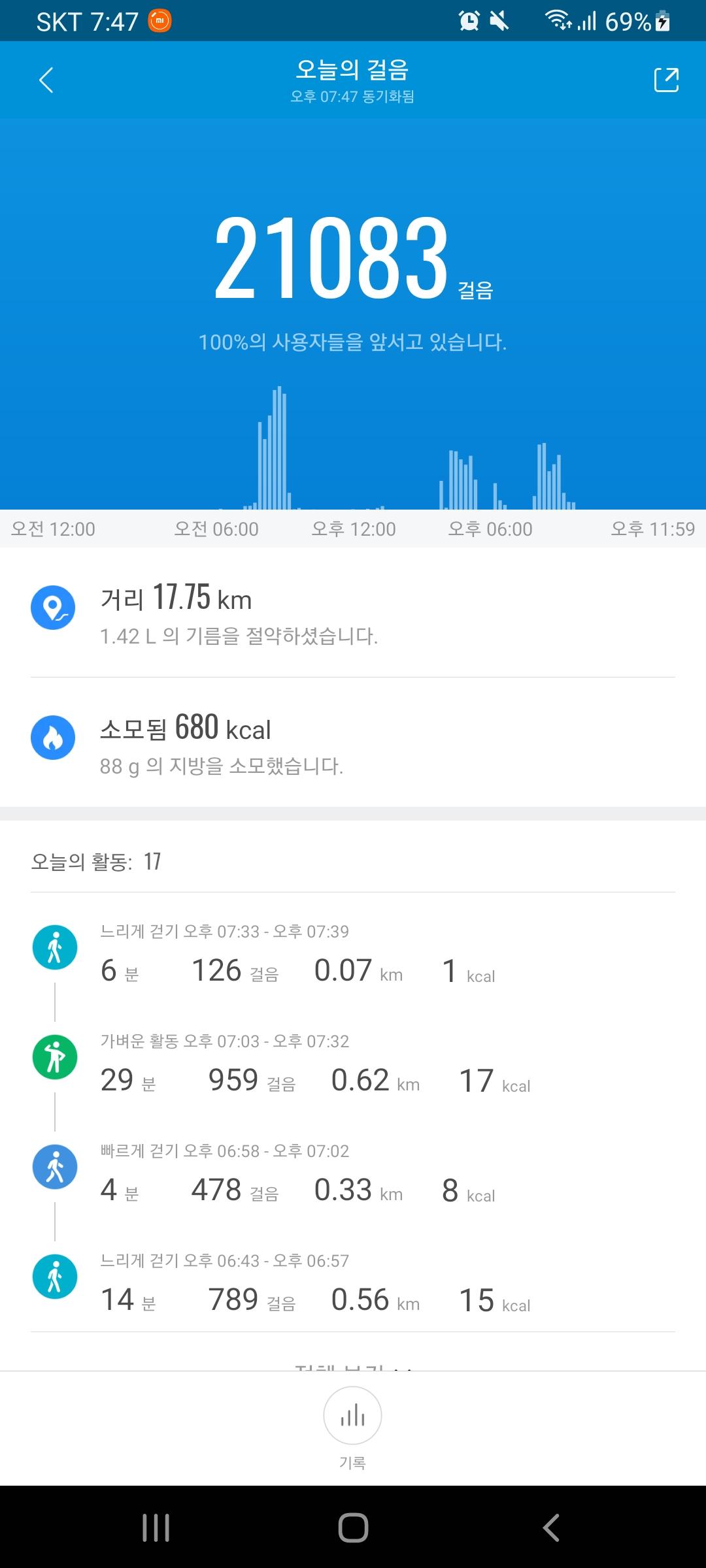Share today's step summary
Image resolution: width=706 pixels, height=1568 pixels.
click(666, 80)
